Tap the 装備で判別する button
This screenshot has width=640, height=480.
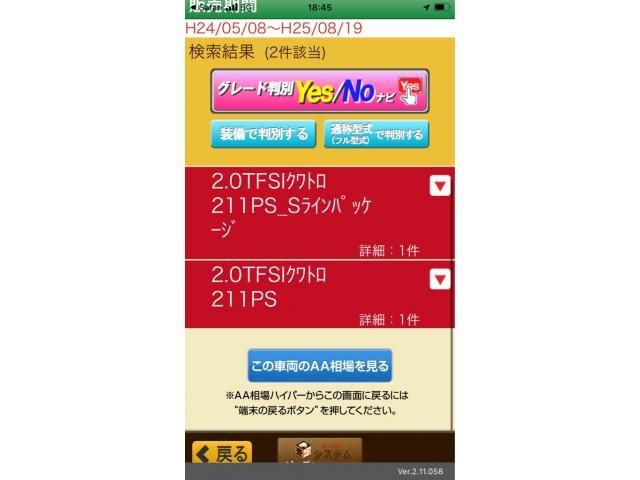[x=264, y=134]
